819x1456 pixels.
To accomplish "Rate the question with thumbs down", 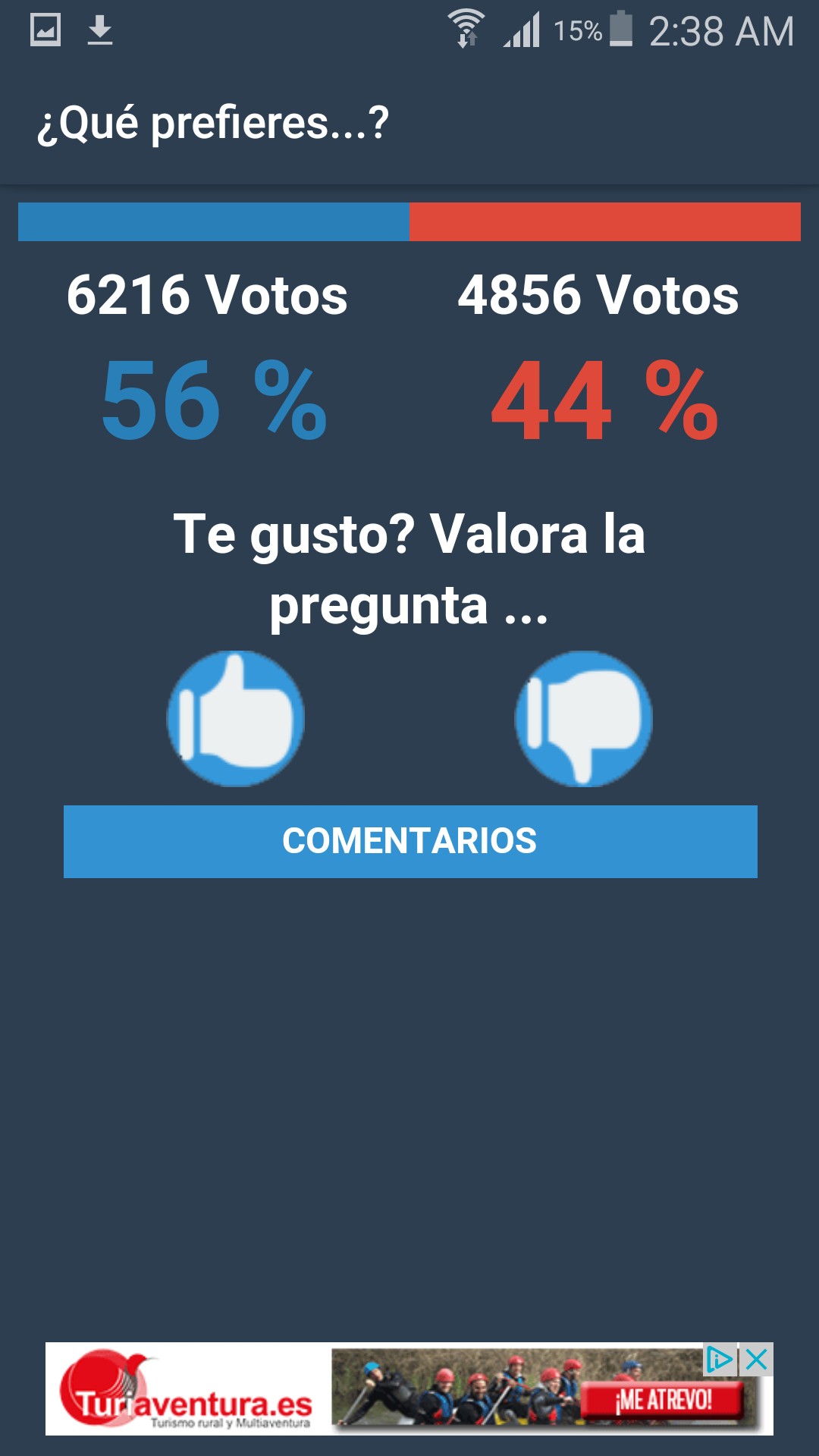I will pyautogui.click(x=584, y=718).
